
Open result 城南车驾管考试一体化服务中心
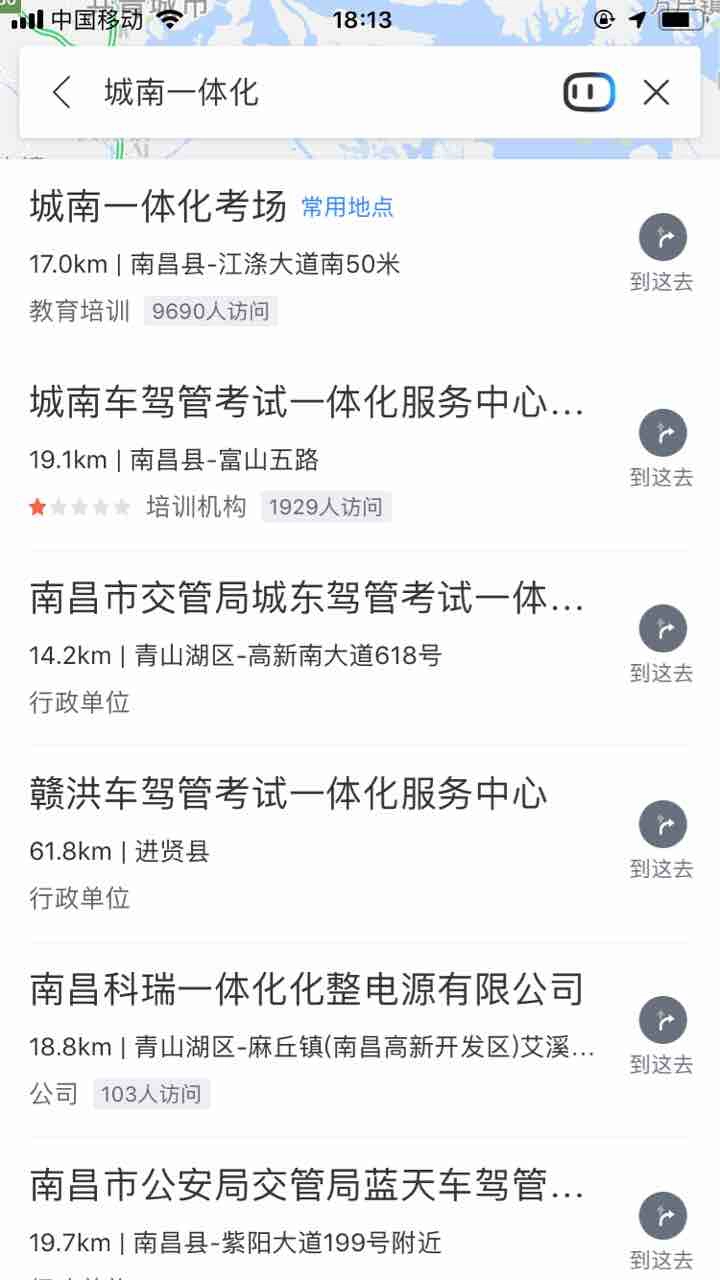pyautogui.click(x=320, y=452)
